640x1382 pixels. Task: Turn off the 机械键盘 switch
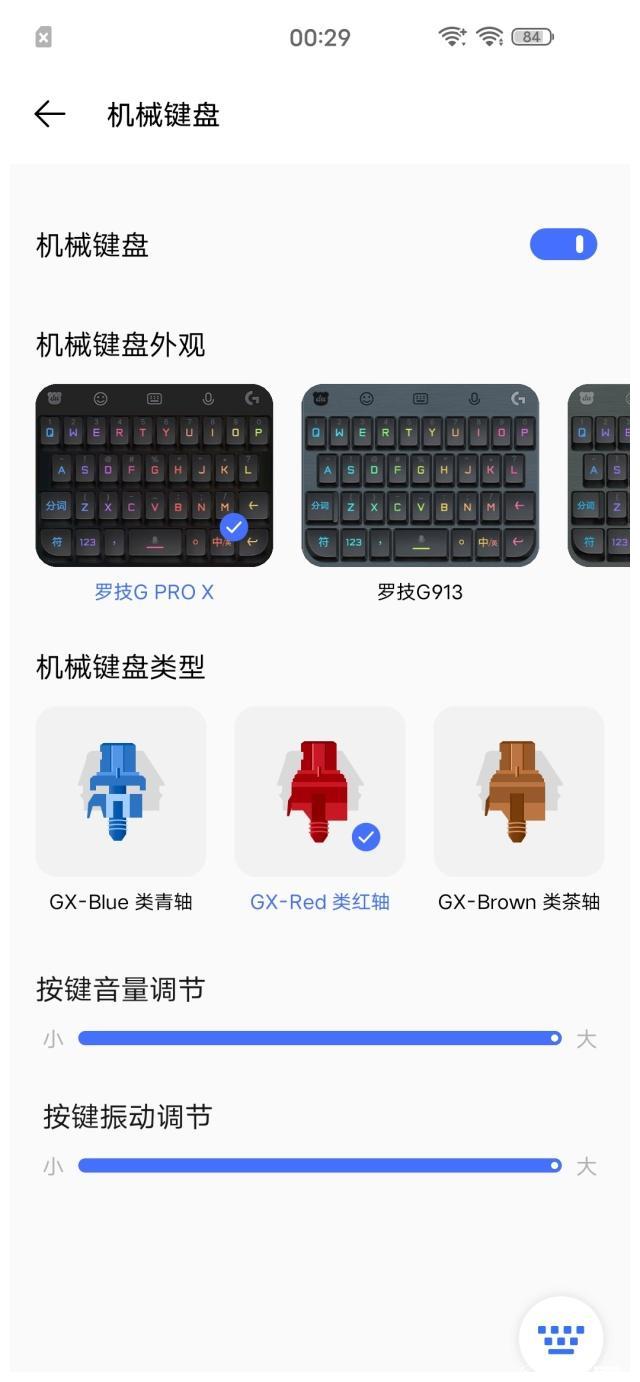tap(563, 245)
